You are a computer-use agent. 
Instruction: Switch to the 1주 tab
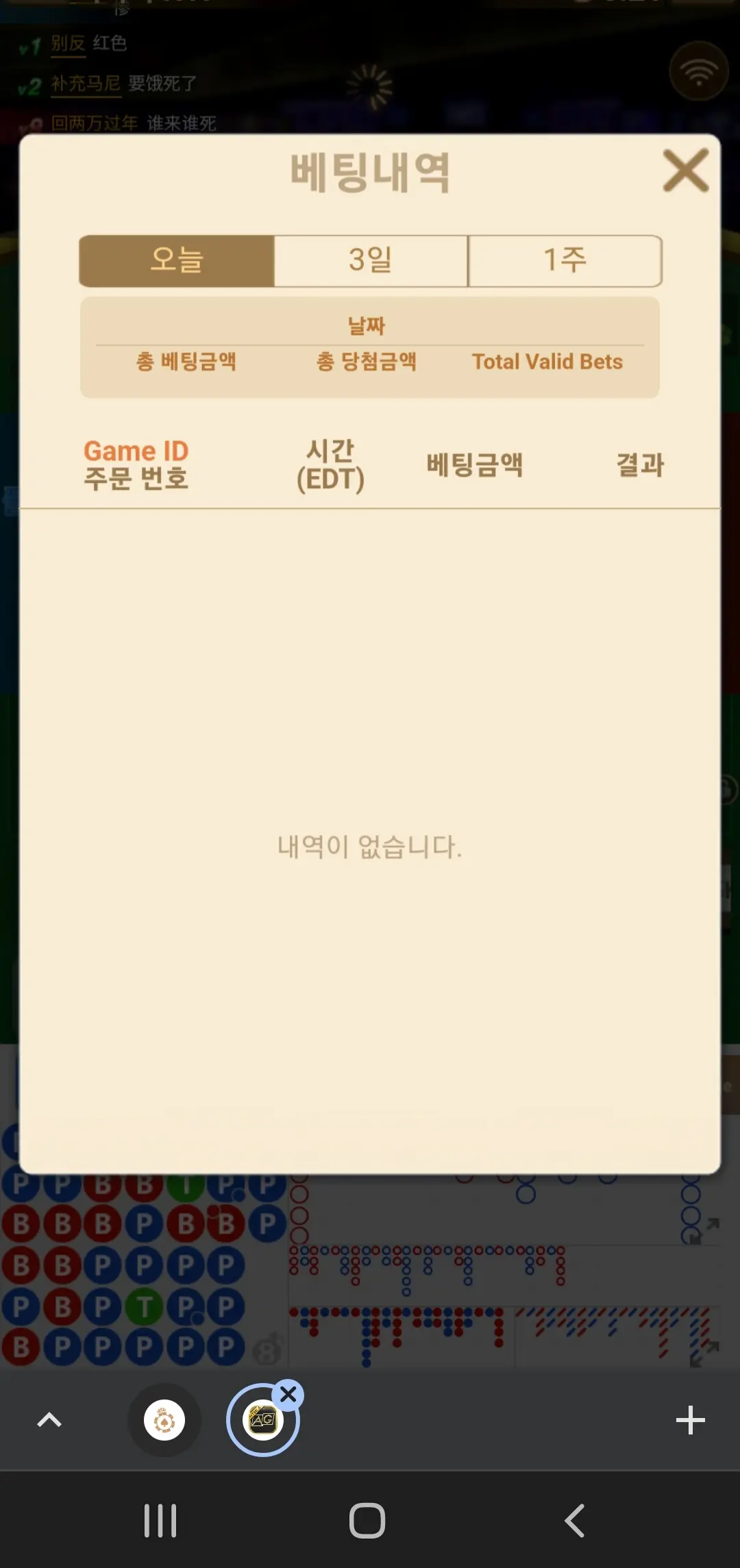point(565,260)
